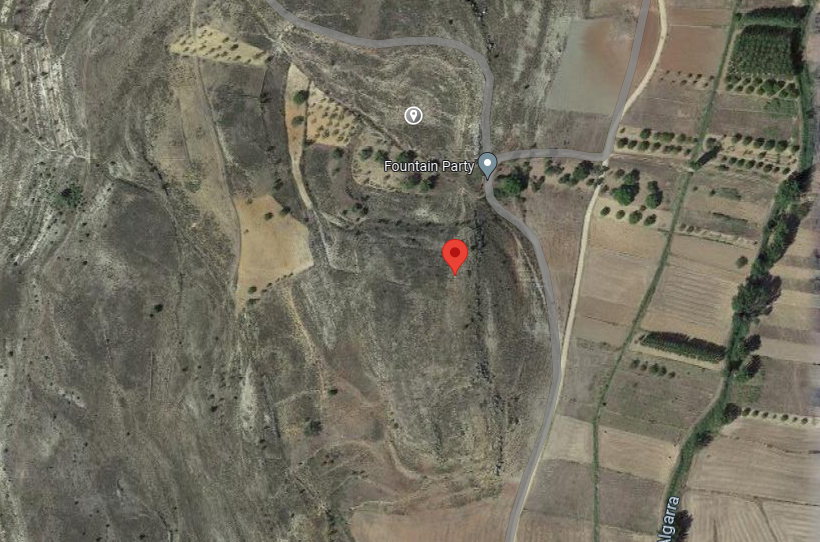Open the Fountain Party place marker
The image size is (820, 542).
coord(487,164)
